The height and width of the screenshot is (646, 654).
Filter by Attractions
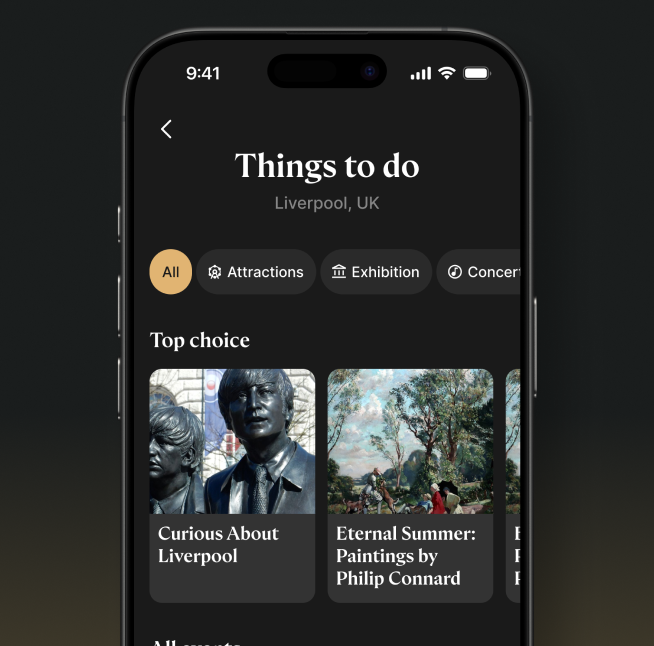pos(256,272)
